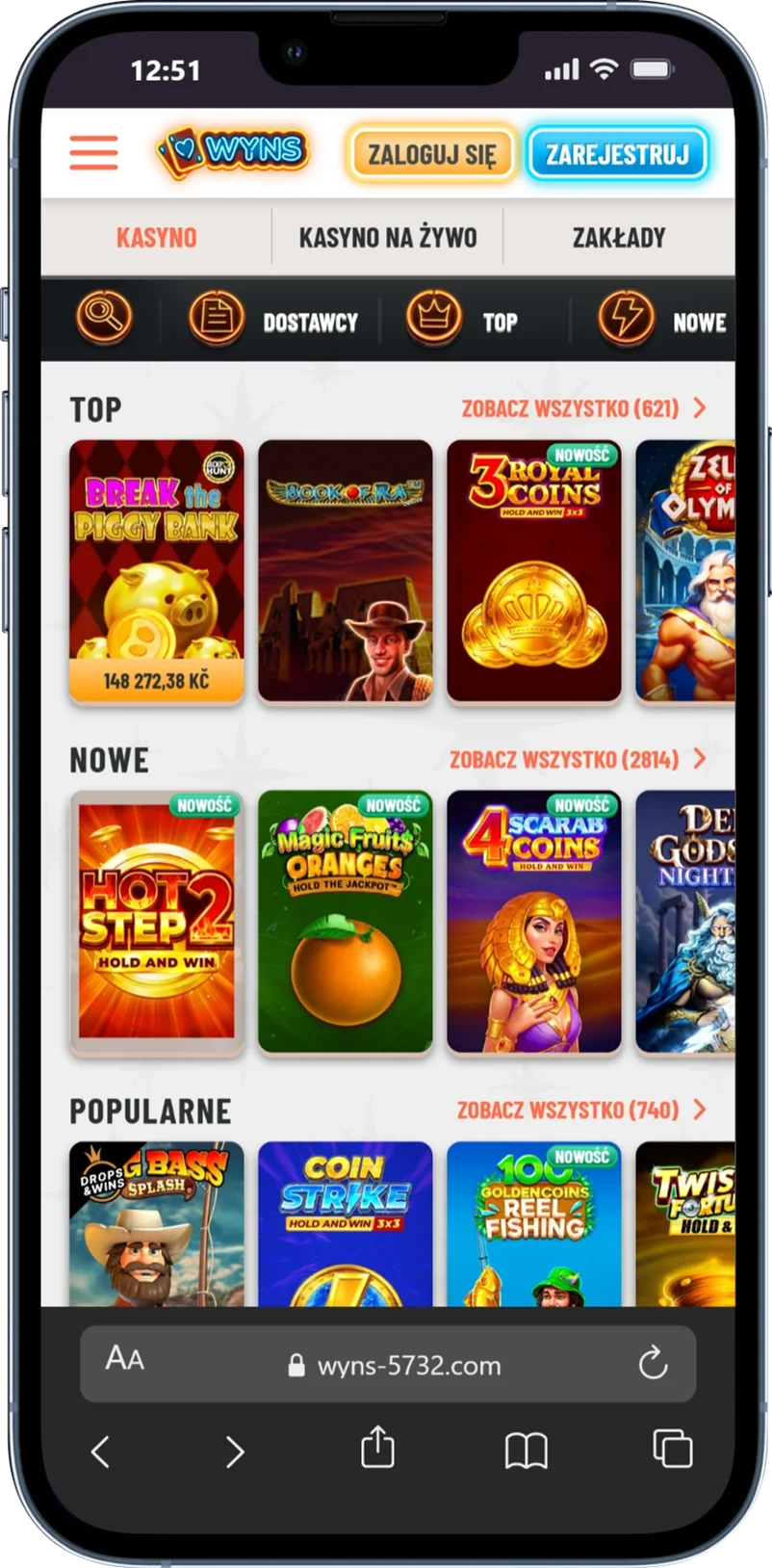Launch the 4 Scarab Coins game

[534, 922]
